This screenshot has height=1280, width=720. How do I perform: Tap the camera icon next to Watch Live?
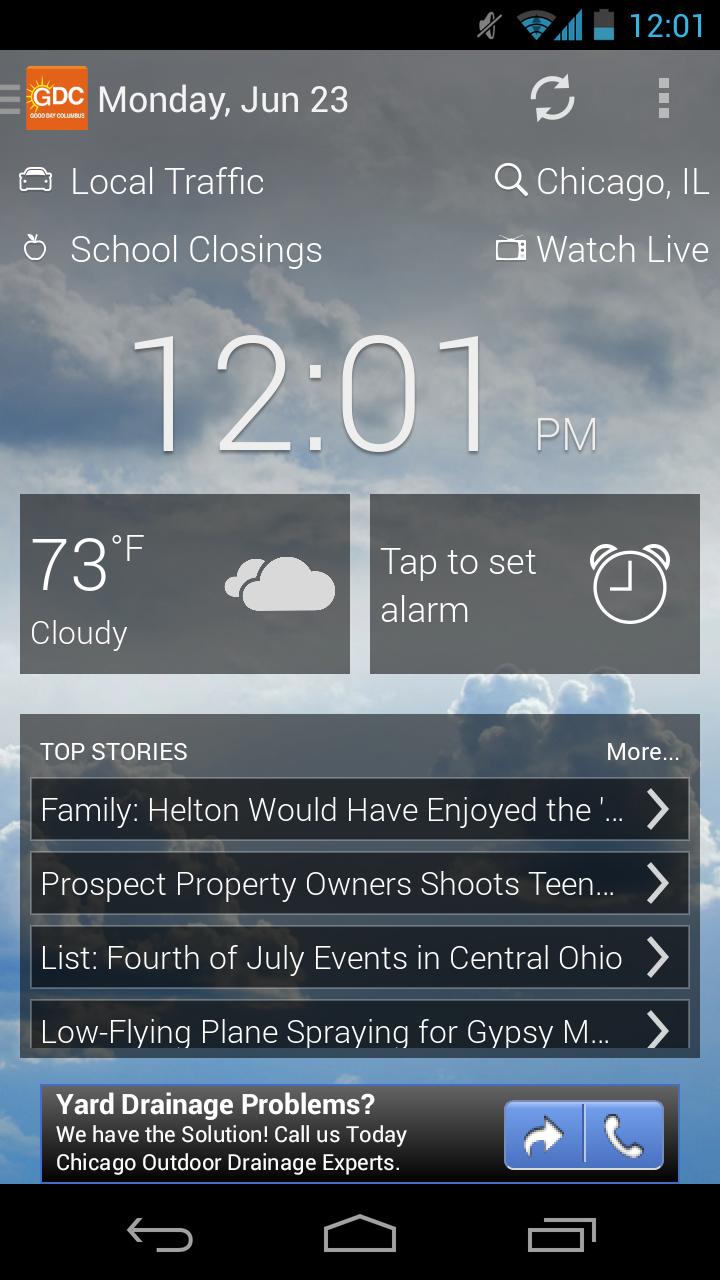click(x=510, y=249)
